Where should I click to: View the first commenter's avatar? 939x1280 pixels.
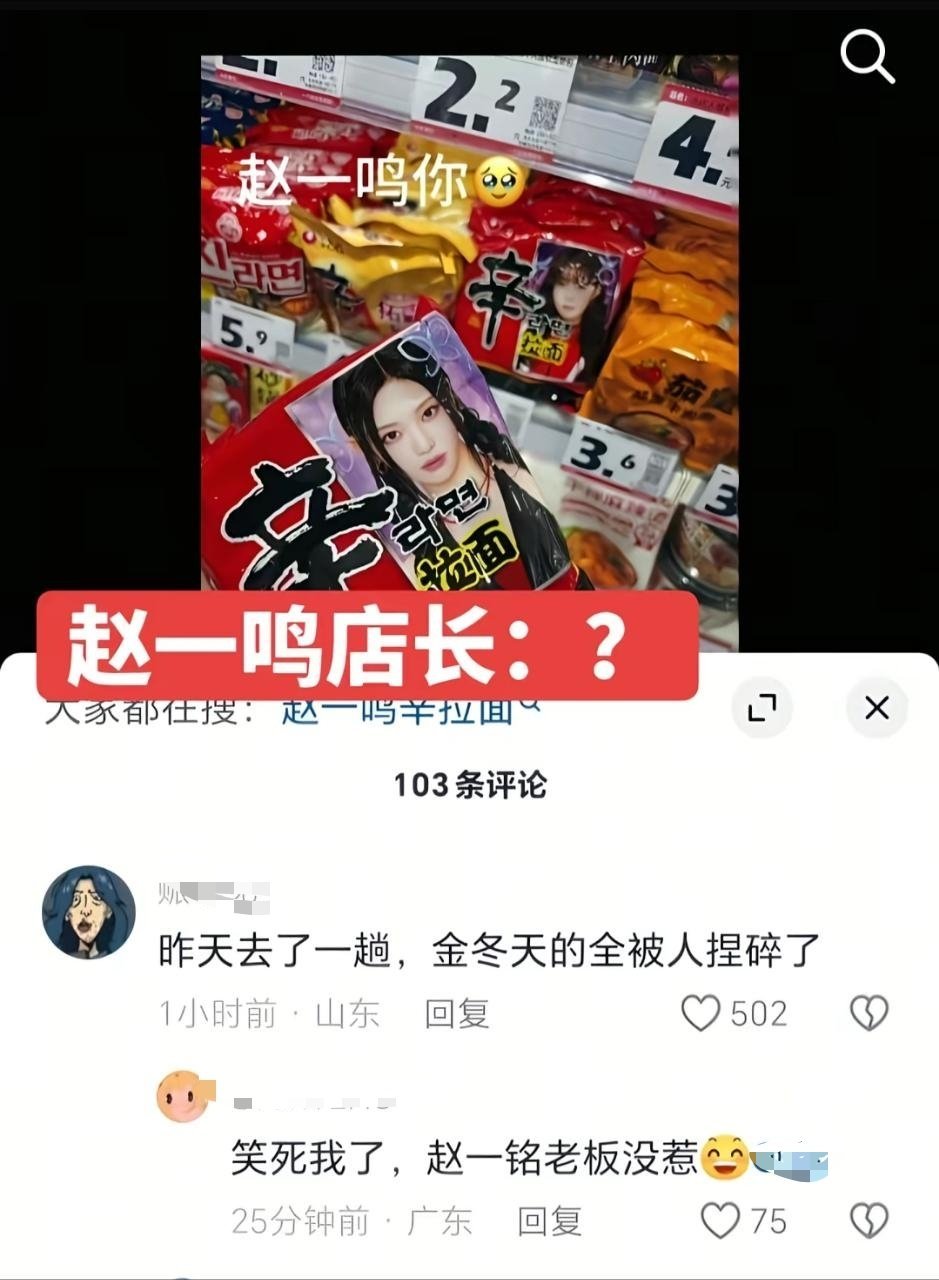89,912
